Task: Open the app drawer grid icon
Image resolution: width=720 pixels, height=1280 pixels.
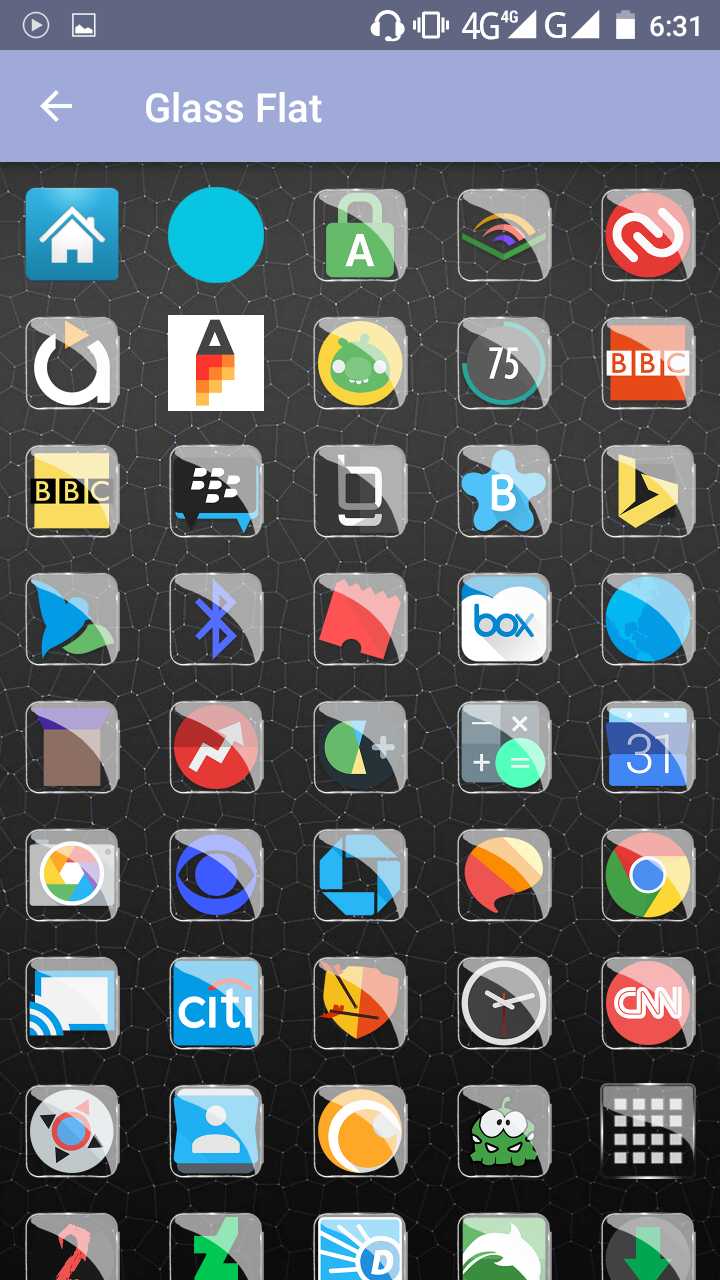Action: pos(648,1131)
